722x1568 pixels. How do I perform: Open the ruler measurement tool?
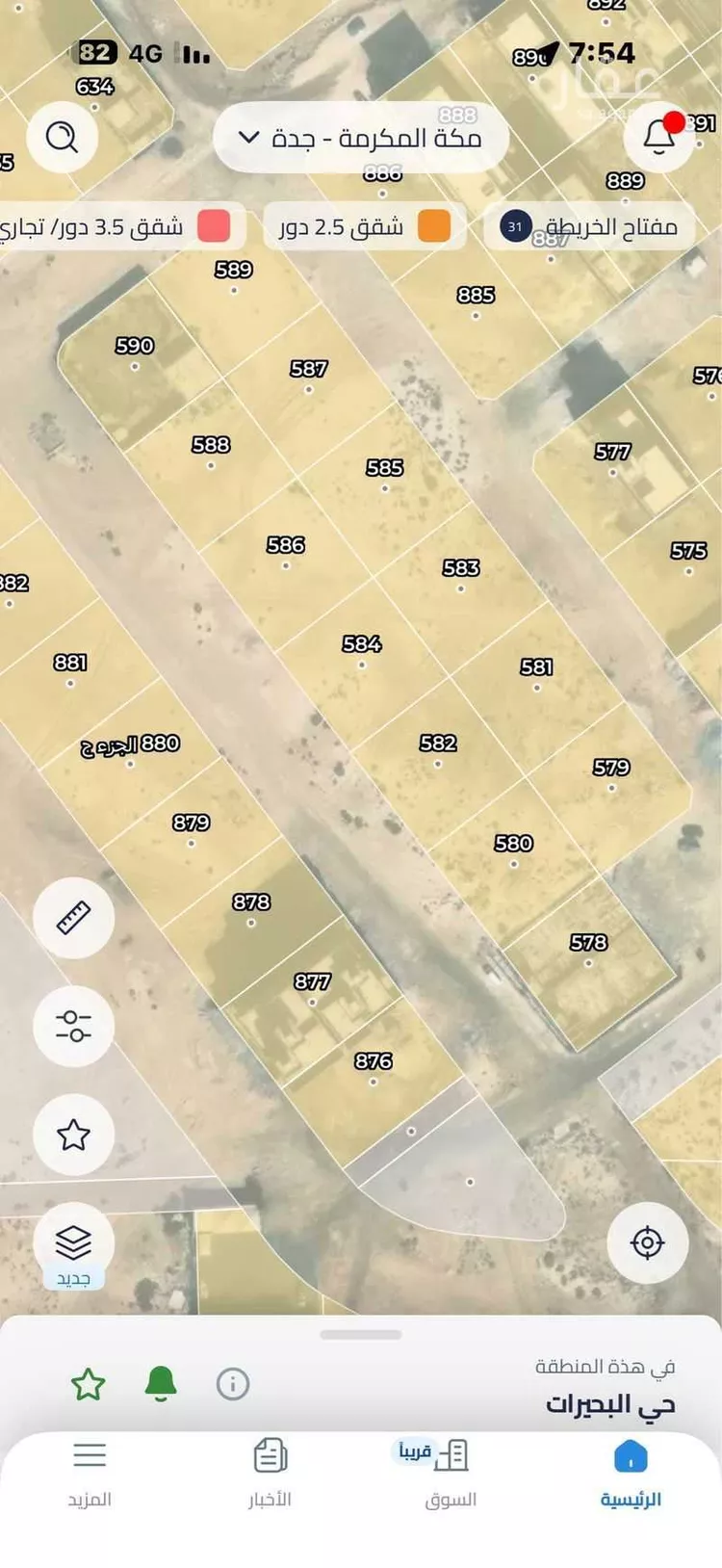[74, 918]
